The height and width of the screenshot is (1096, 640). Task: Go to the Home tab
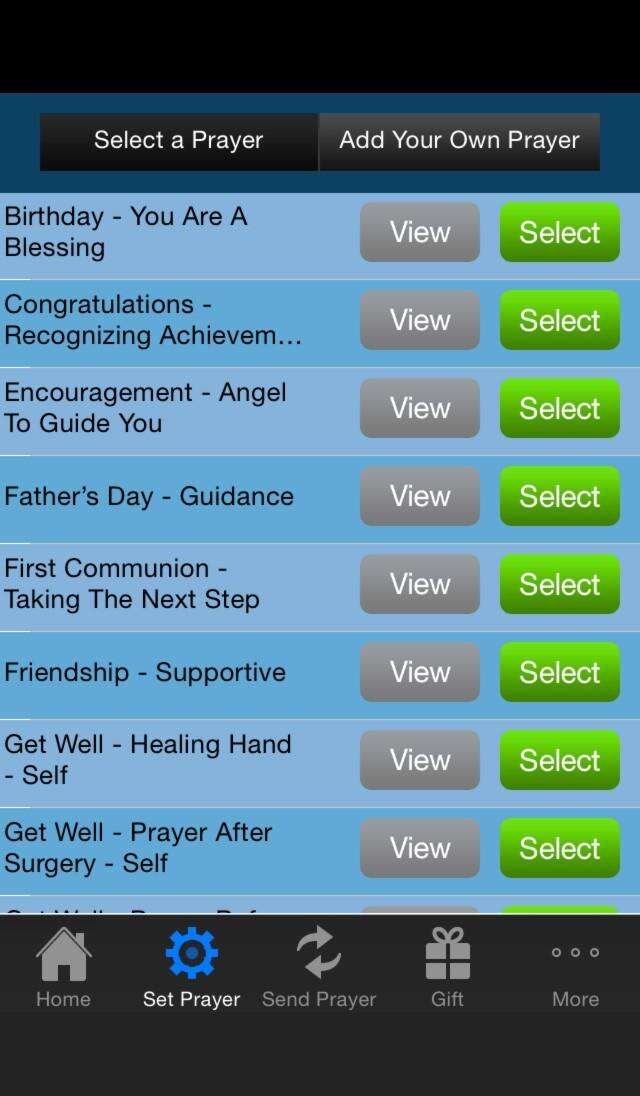(64, 968)
